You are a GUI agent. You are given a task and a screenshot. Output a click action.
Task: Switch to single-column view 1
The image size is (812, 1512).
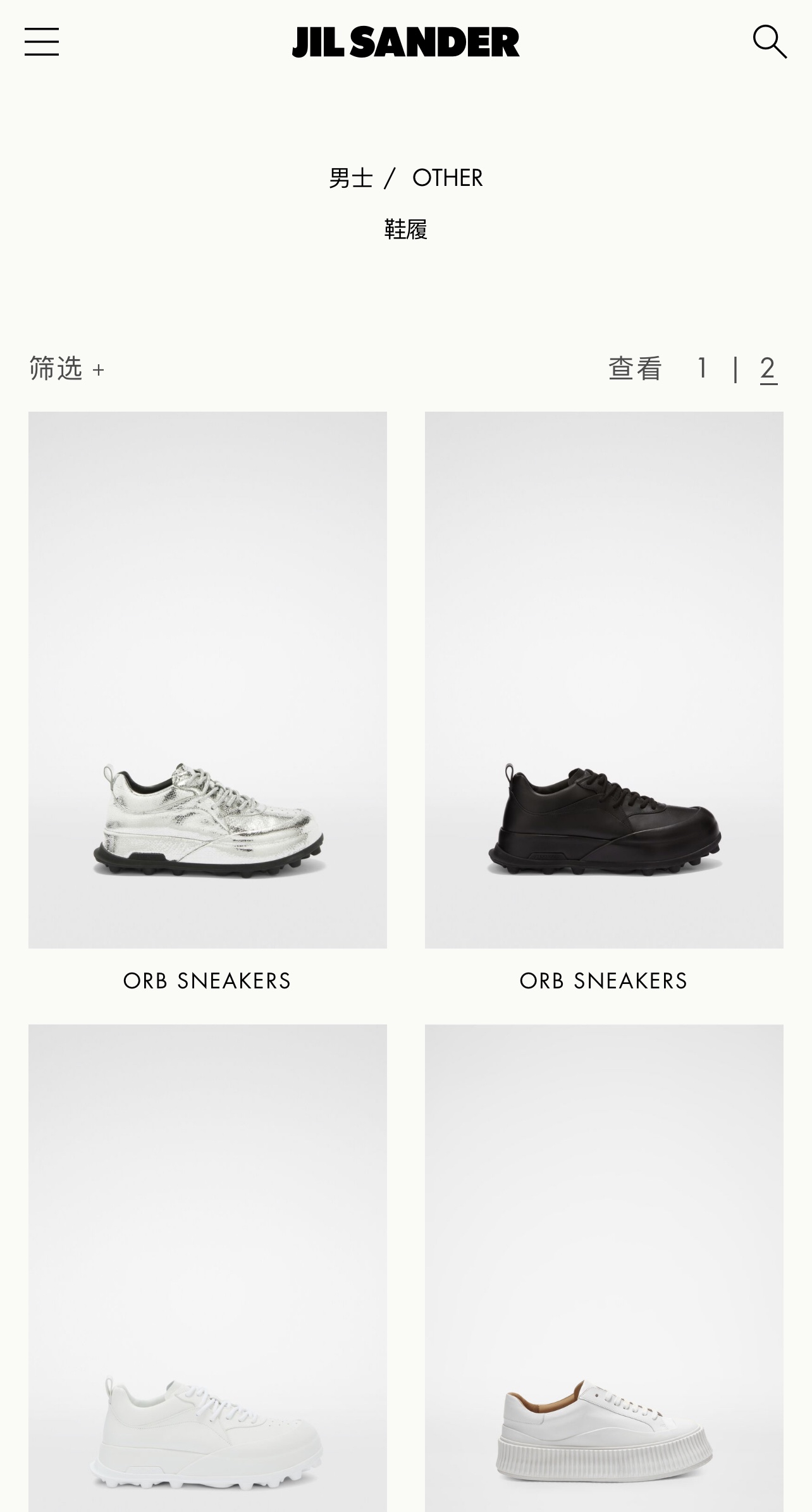click(x=702, y=368)
